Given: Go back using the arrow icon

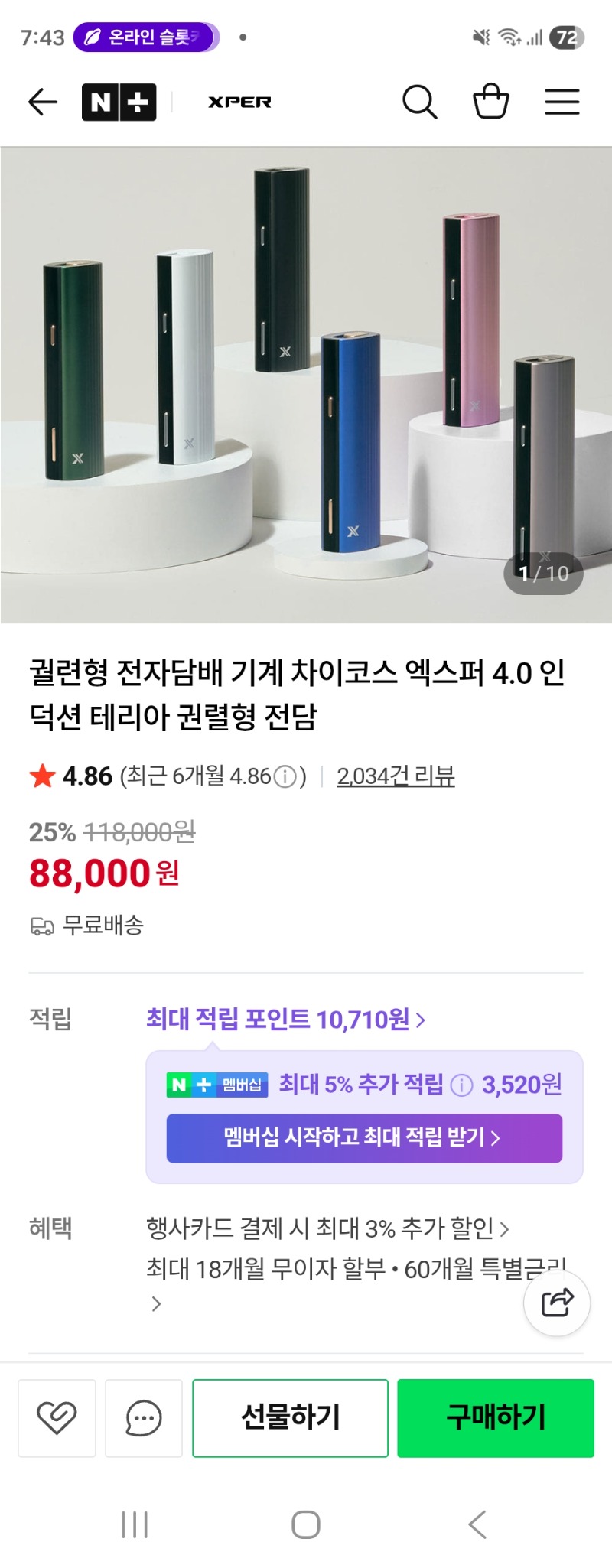Looking at the screenshot, I should pyautogui.click(x=43, y=102).
